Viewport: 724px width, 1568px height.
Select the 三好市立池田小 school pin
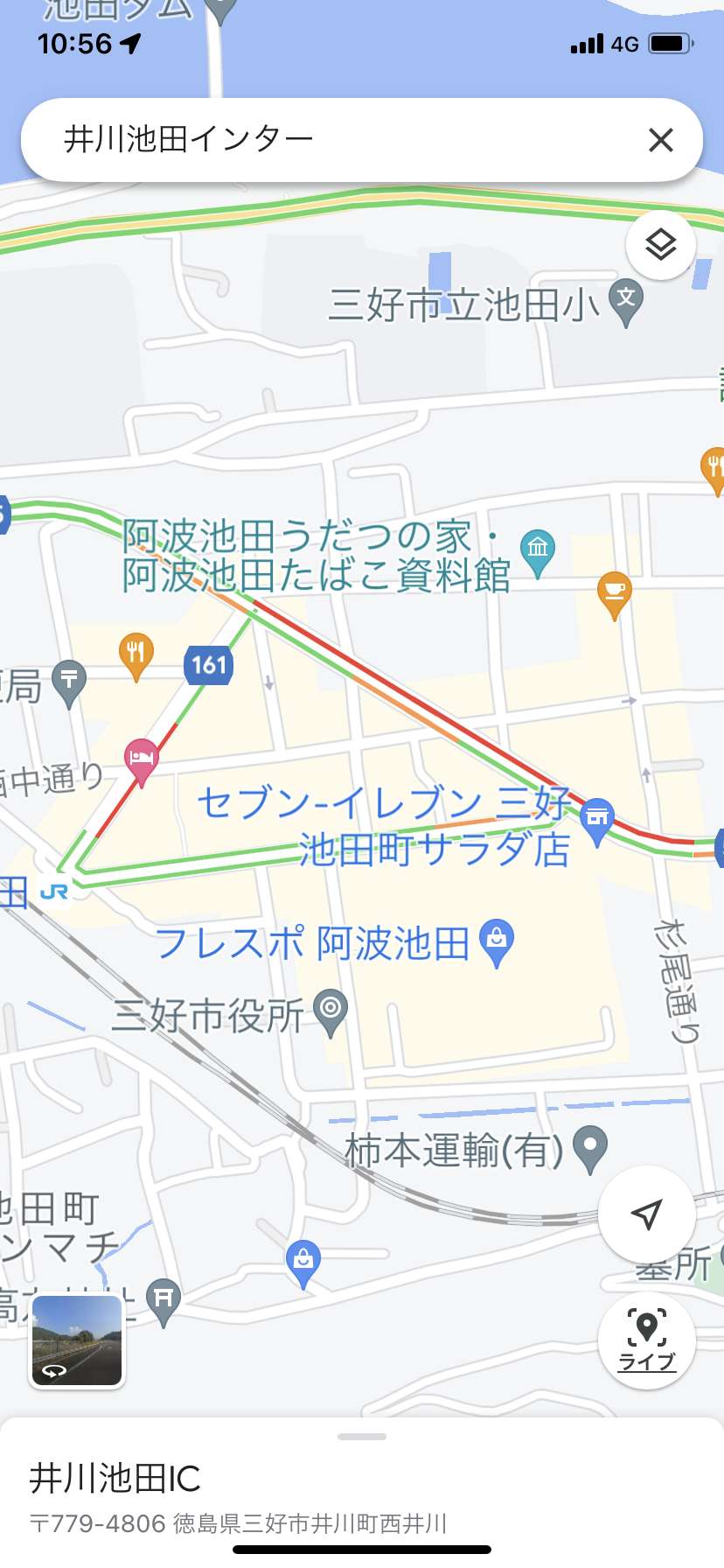click(626, 303)
